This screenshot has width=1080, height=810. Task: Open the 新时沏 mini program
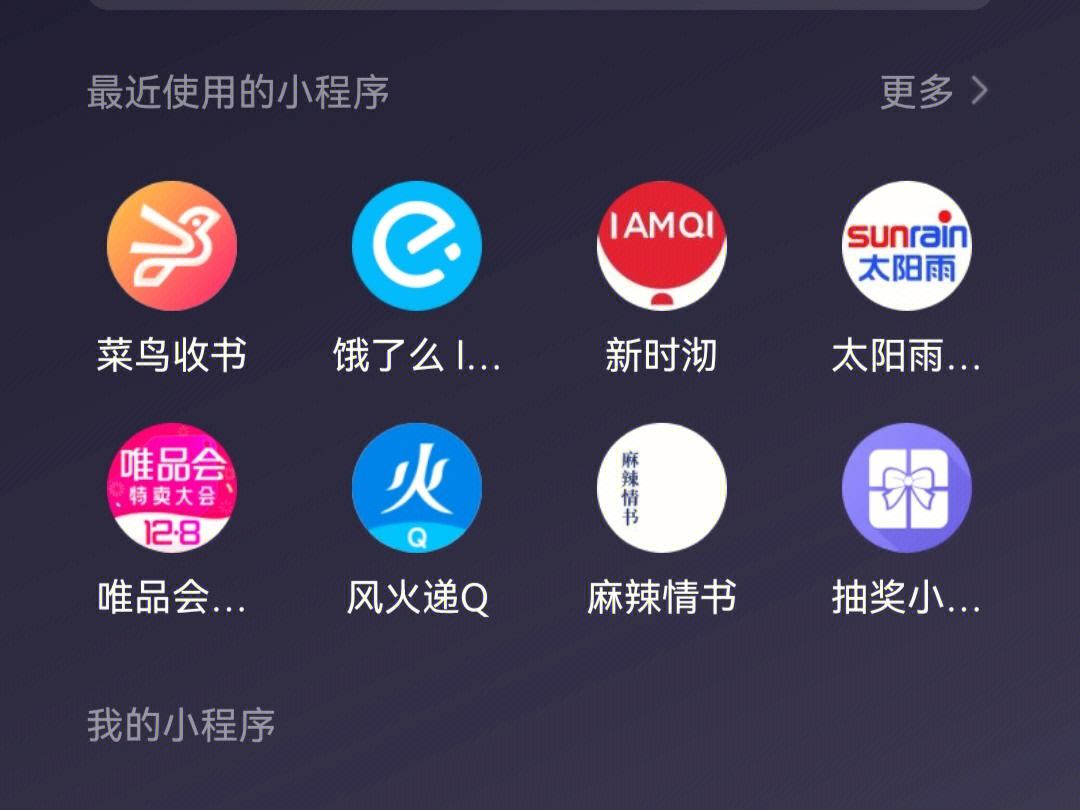(x=661, y=246)
